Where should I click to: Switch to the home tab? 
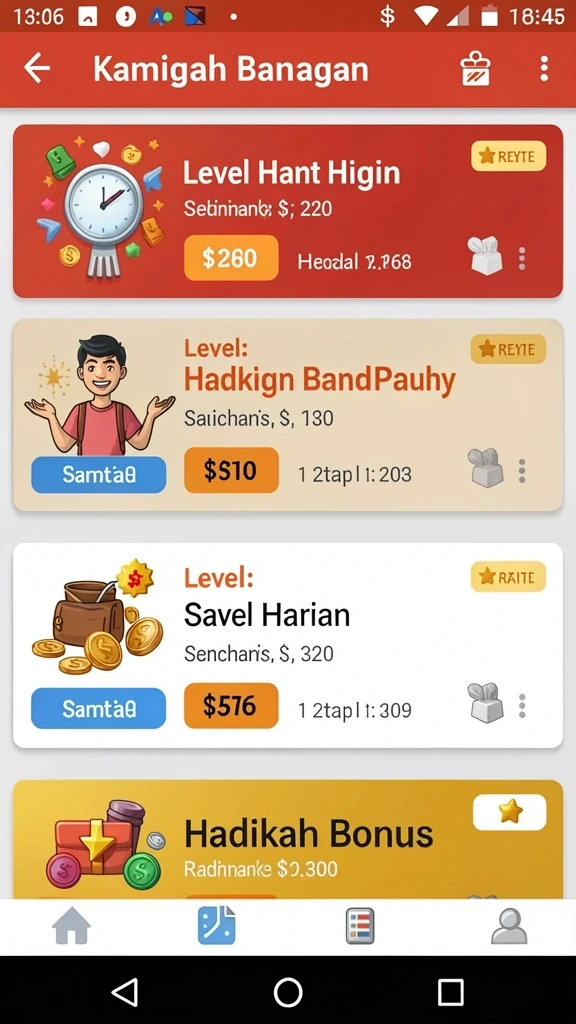point(71,926)
